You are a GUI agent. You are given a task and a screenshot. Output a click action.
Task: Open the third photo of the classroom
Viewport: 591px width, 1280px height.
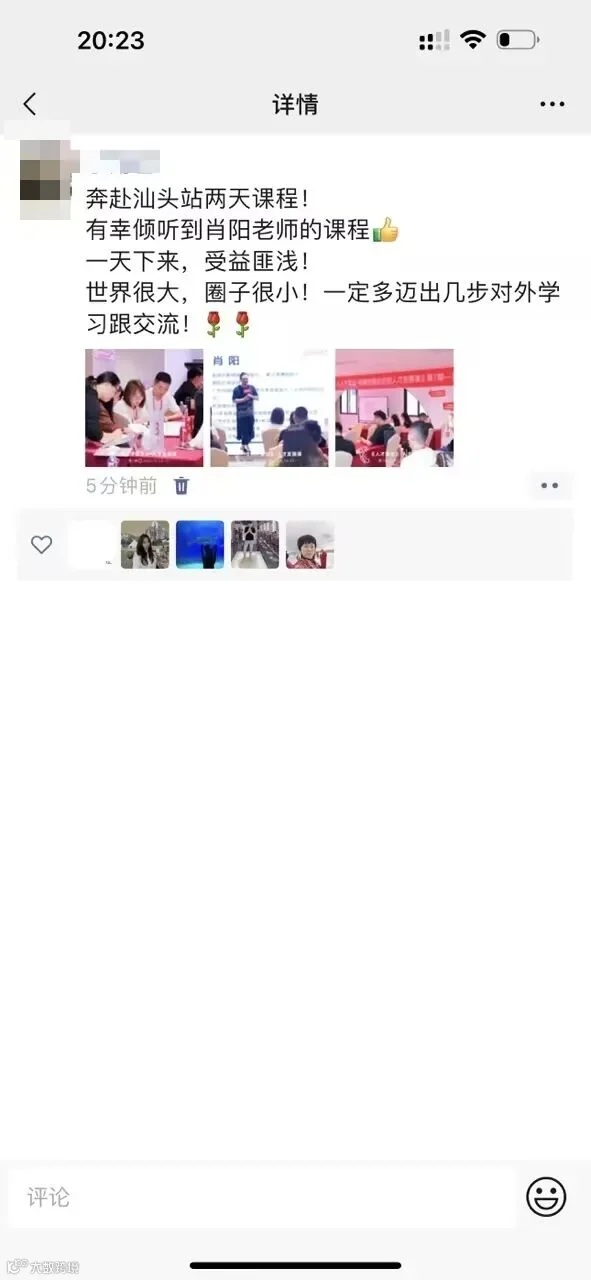(394, 408)
